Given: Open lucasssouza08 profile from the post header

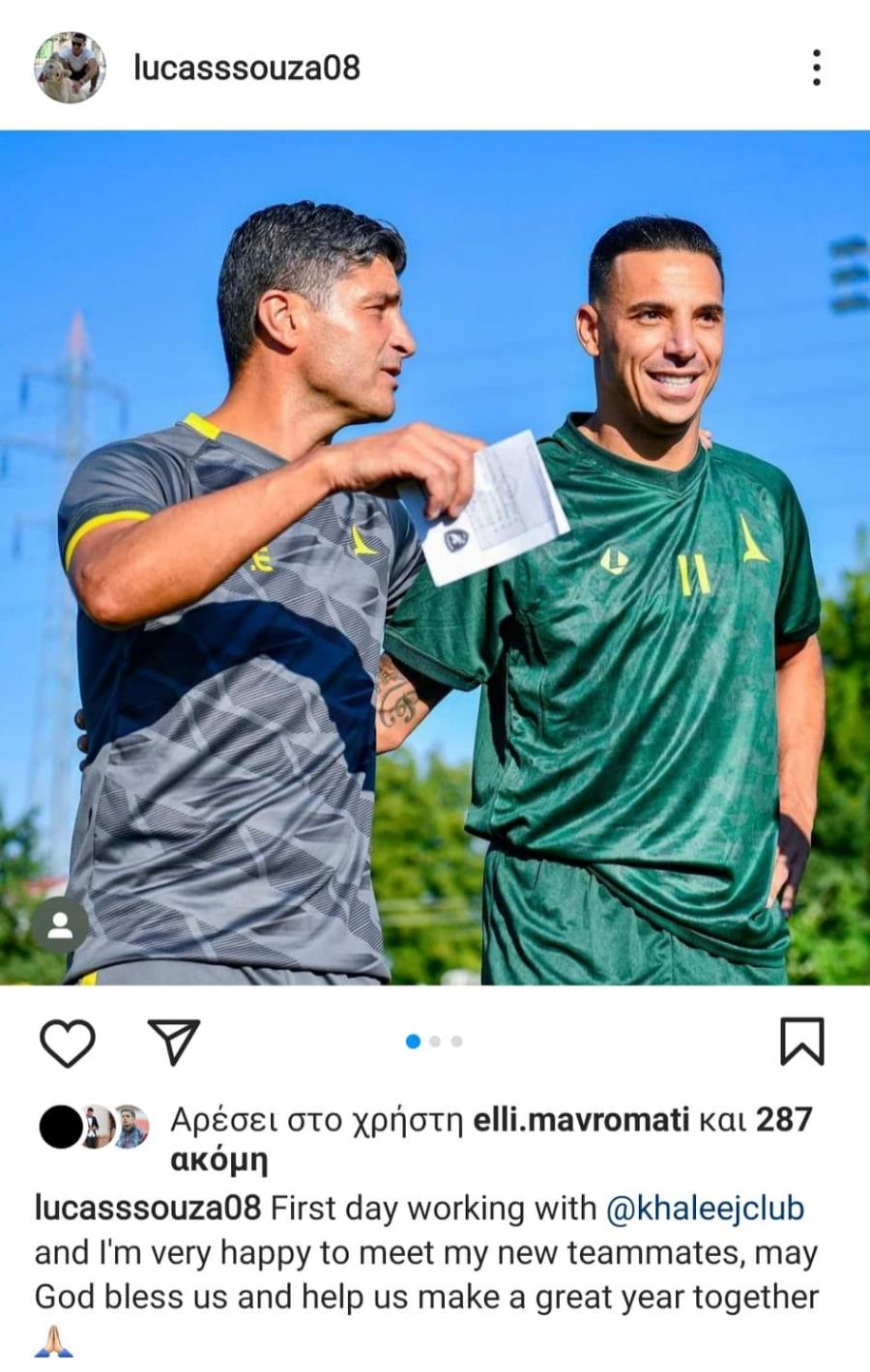Looking at the screenshot, I should point(246,68).
